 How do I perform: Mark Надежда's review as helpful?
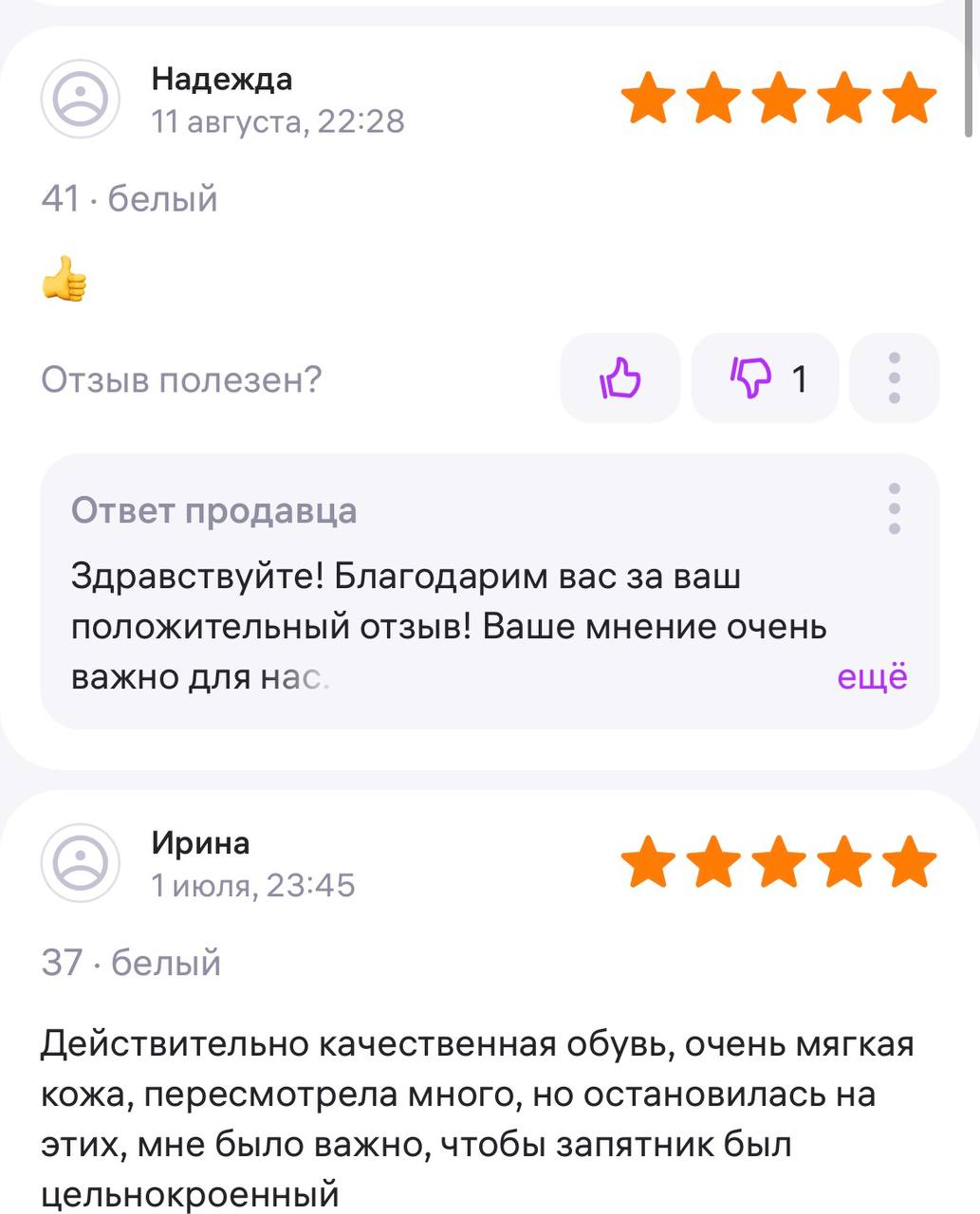click(x=620, y=378)
